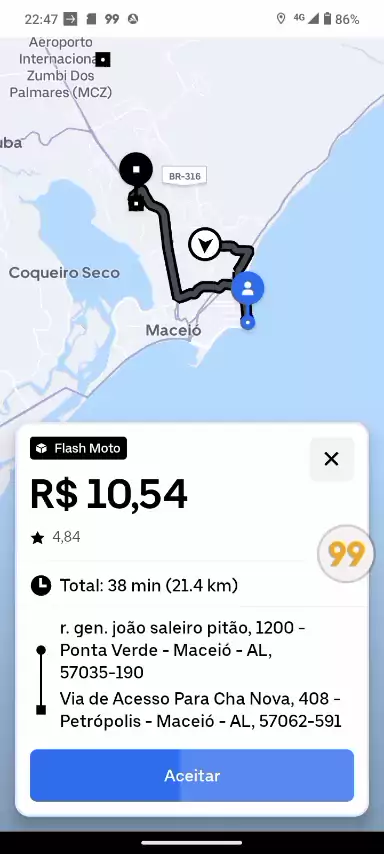Viewport: 384px width, 854px height.
Task: Dismiss the ride offer card
Action: tap(332, 459)
